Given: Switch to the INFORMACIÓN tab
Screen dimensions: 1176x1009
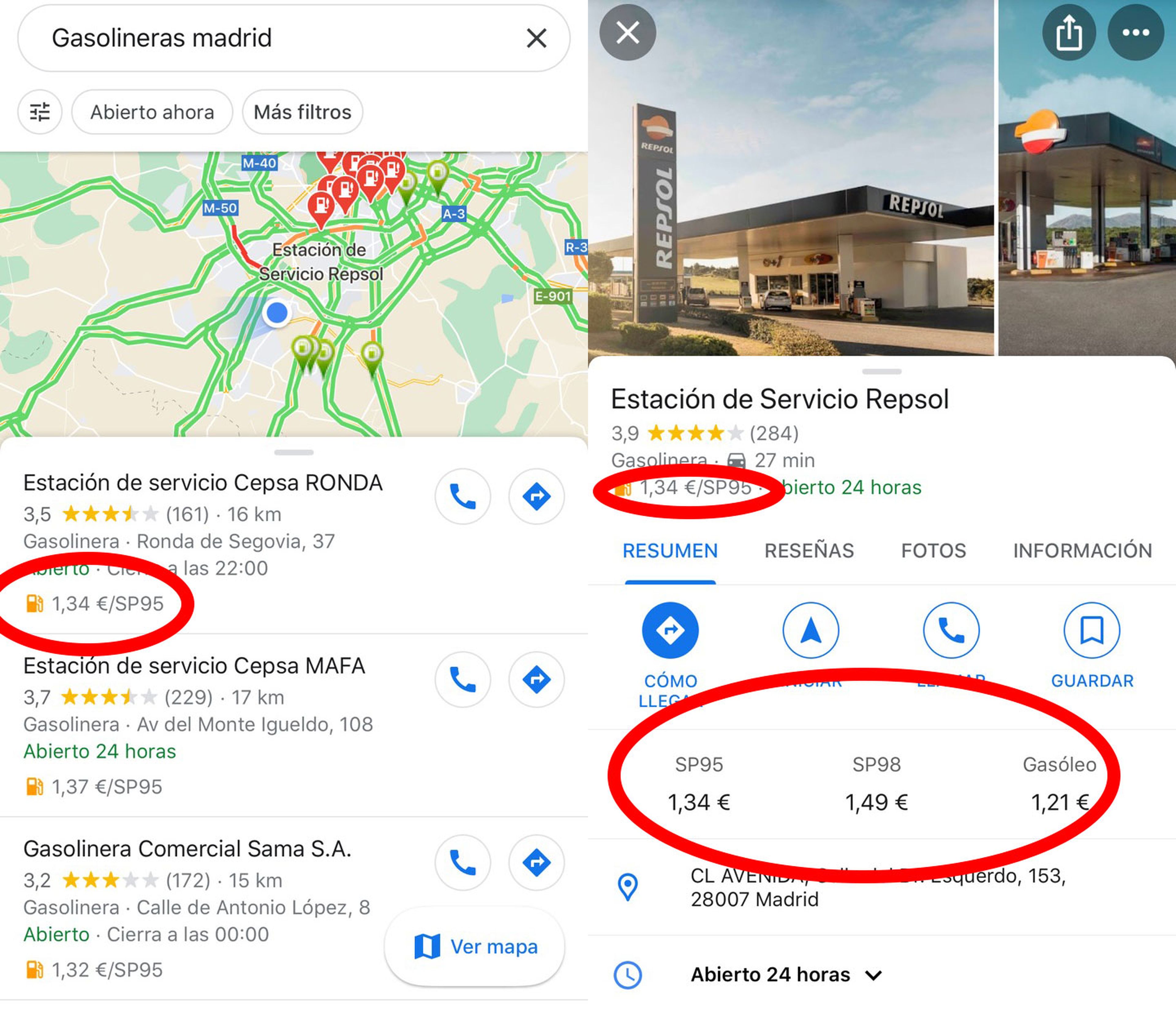Looking at the screenshot, I should point(1082,551).
